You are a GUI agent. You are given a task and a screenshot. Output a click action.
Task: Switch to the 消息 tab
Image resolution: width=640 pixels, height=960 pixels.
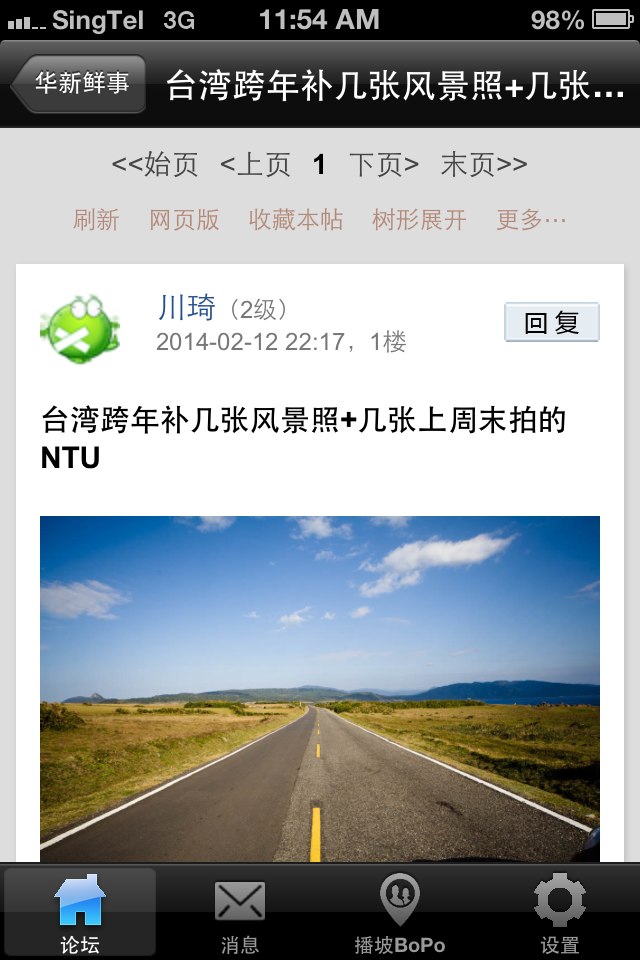point(240,912)
